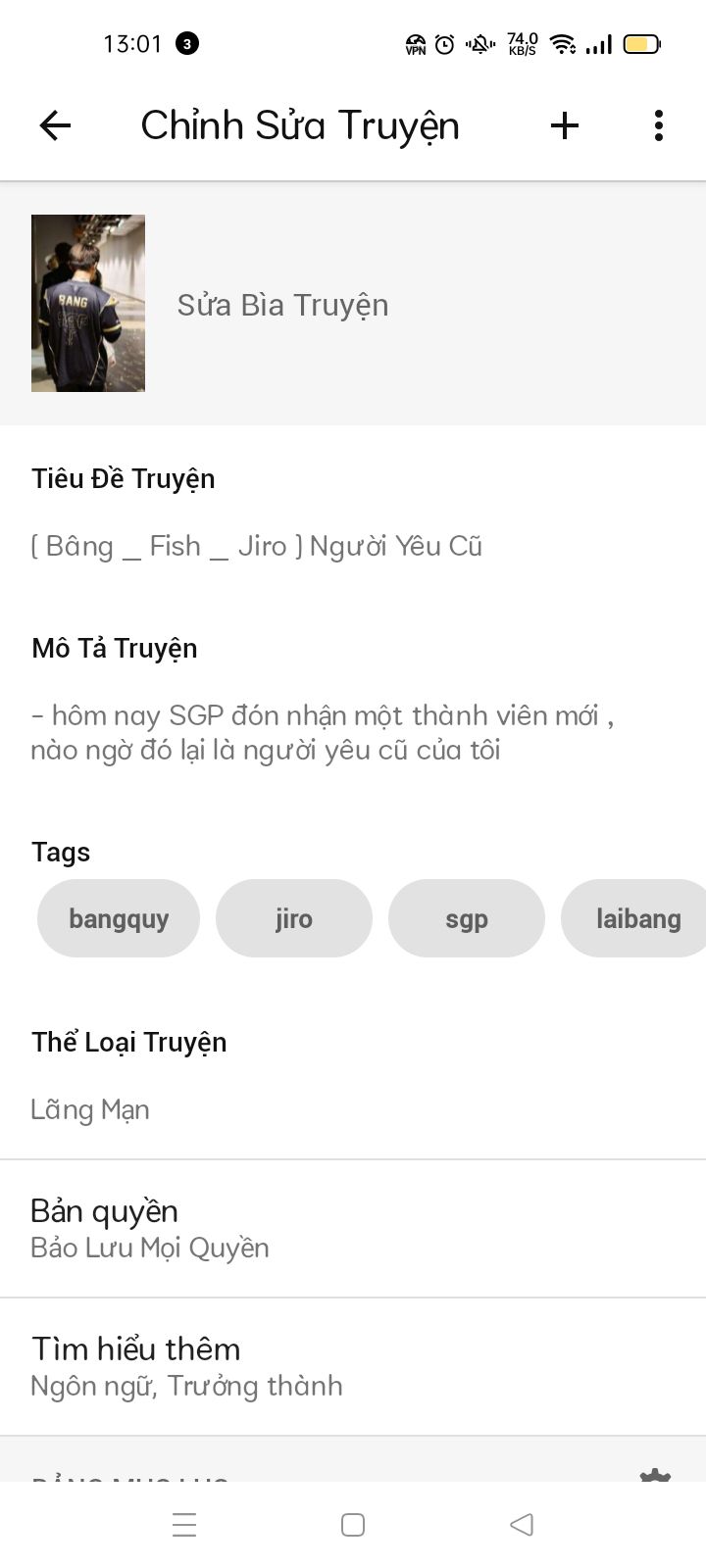Select the sgp tag chip

467,918
